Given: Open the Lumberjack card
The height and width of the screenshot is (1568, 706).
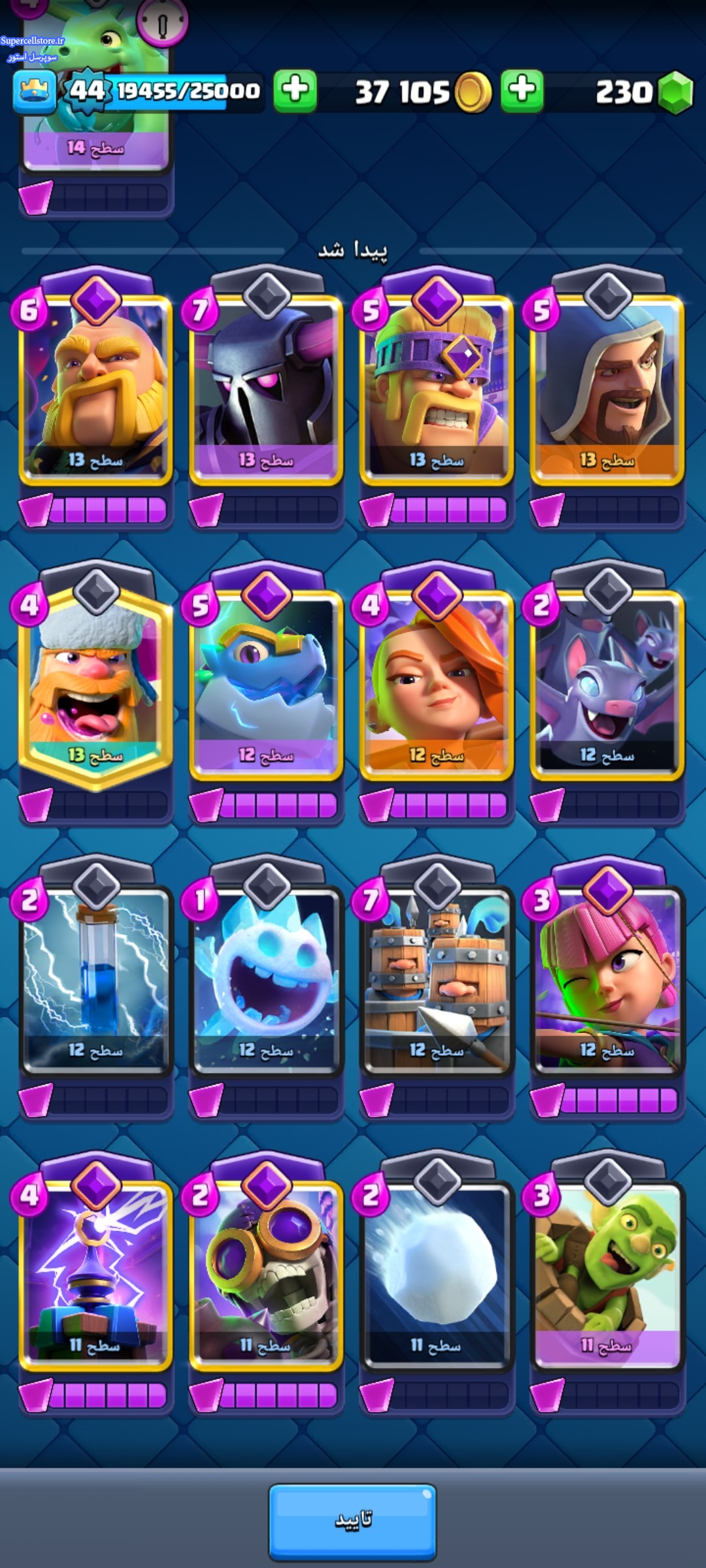Looking at the screenshot, I should pos(95,686).
